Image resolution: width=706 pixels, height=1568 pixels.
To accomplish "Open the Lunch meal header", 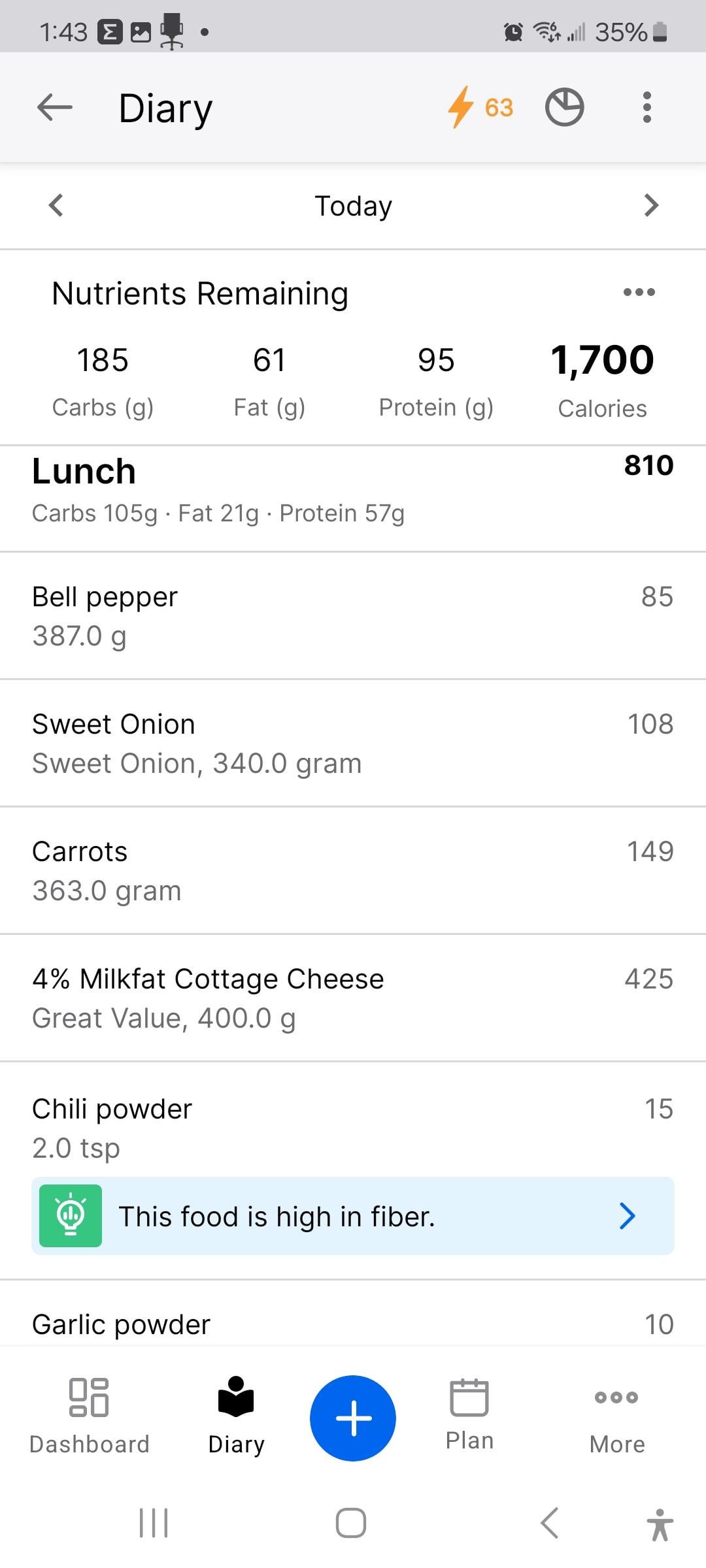I will tap(353, 499).
